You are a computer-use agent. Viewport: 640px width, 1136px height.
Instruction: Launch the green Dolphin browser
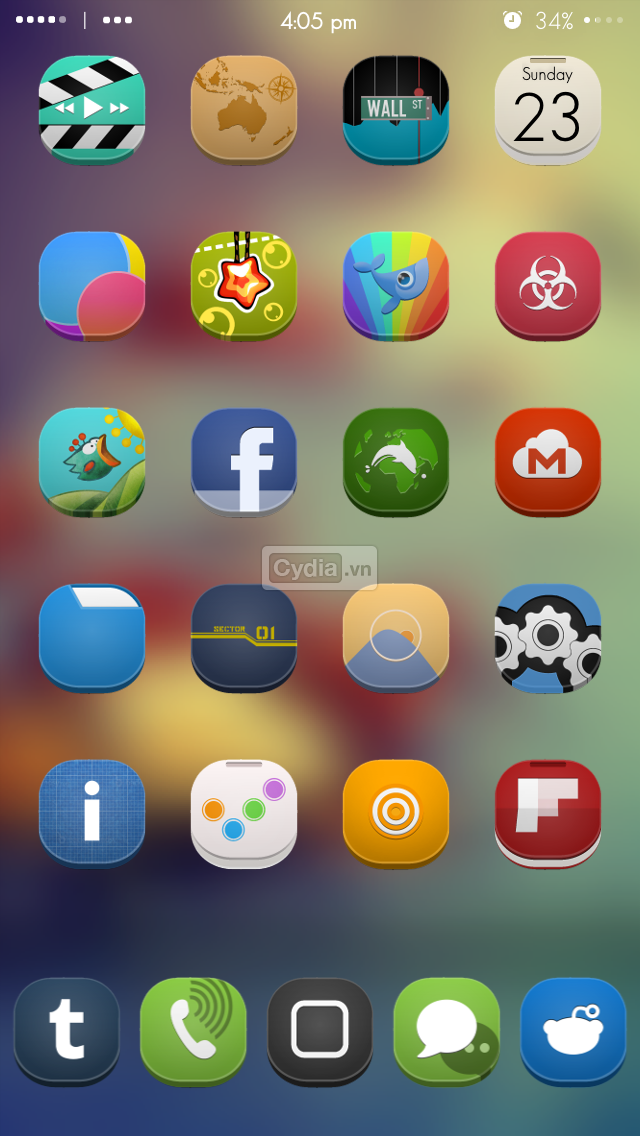(x=396, y=461)
